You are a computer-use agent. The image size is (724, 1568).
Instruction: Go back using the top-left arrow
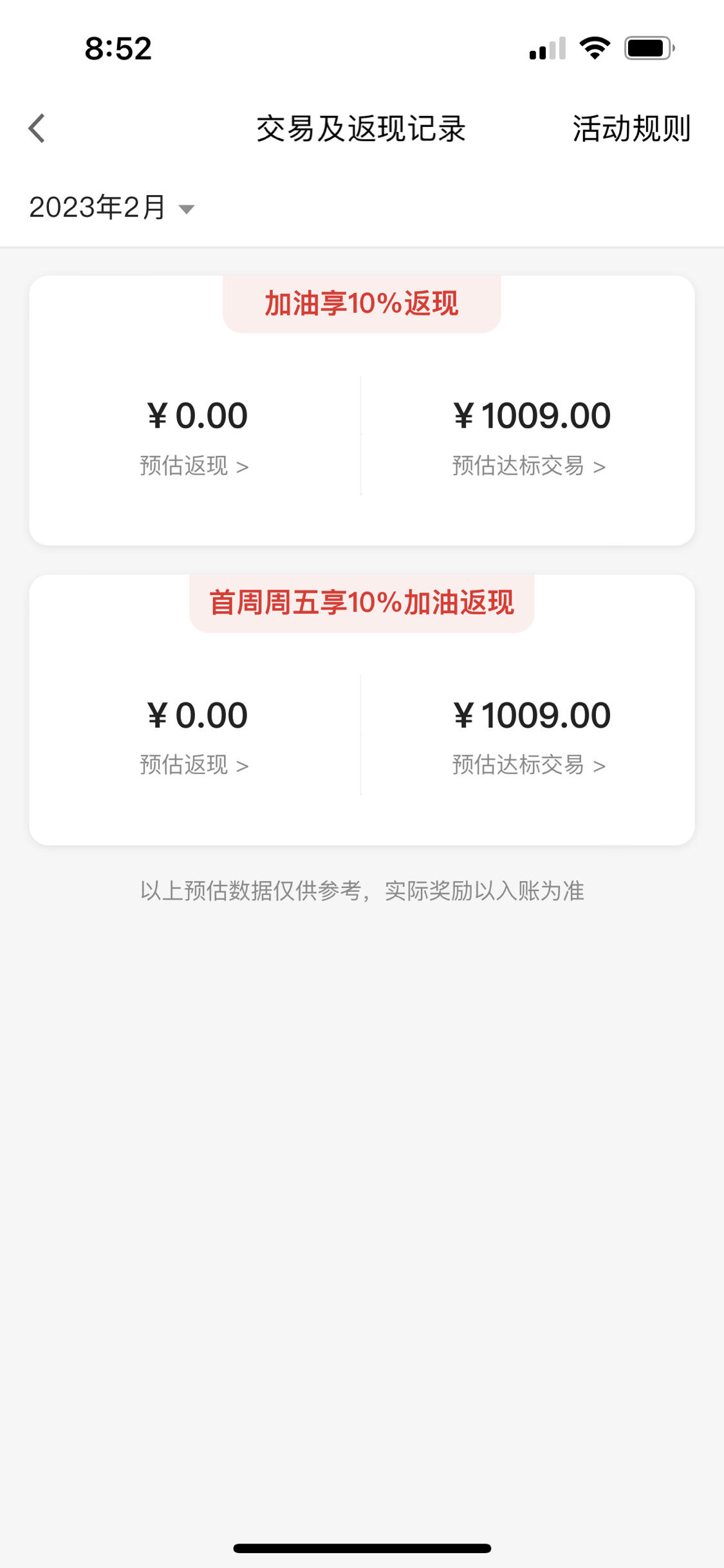(37, 128)
